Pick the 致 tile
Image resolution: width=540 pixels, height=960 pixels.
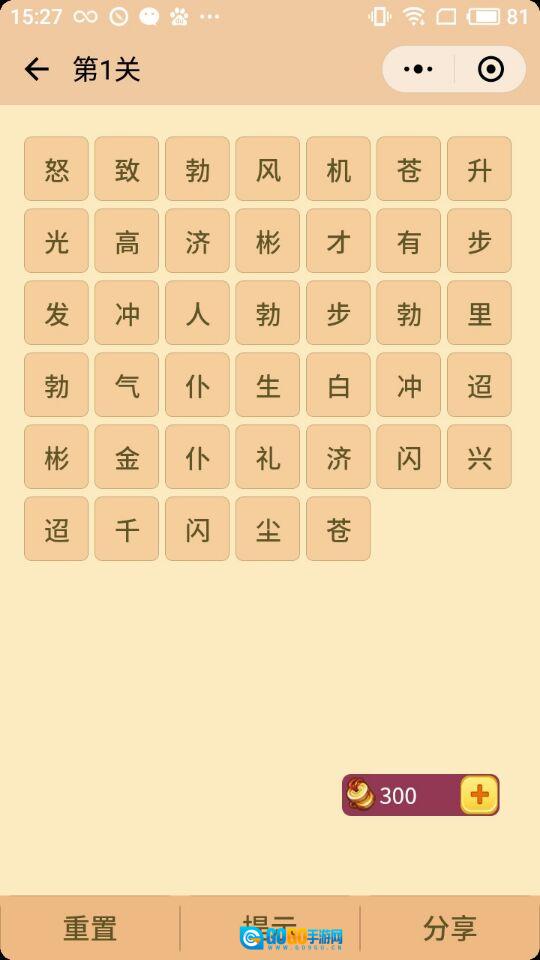[x=127, y=169]
